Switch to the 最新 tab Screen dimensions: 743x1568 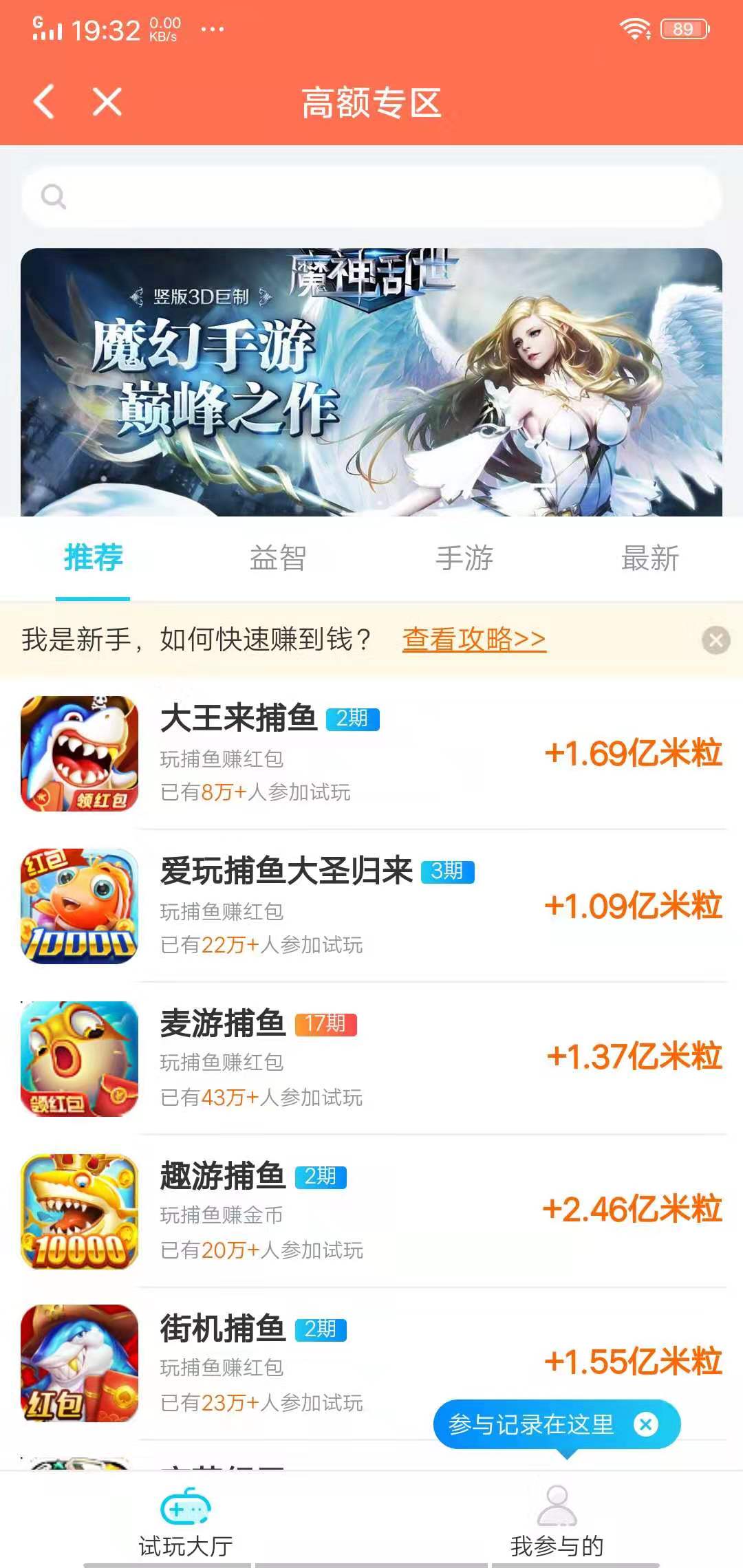pos(650,559)
